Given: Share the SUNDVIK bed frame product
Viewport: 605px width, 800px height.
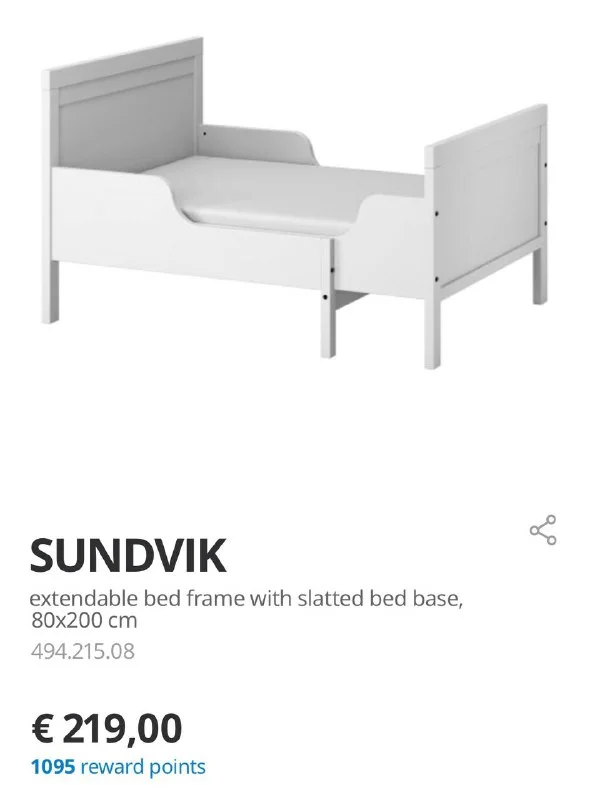Looking at the screenshot, I should pyautogui.click(x=543, y=530).
